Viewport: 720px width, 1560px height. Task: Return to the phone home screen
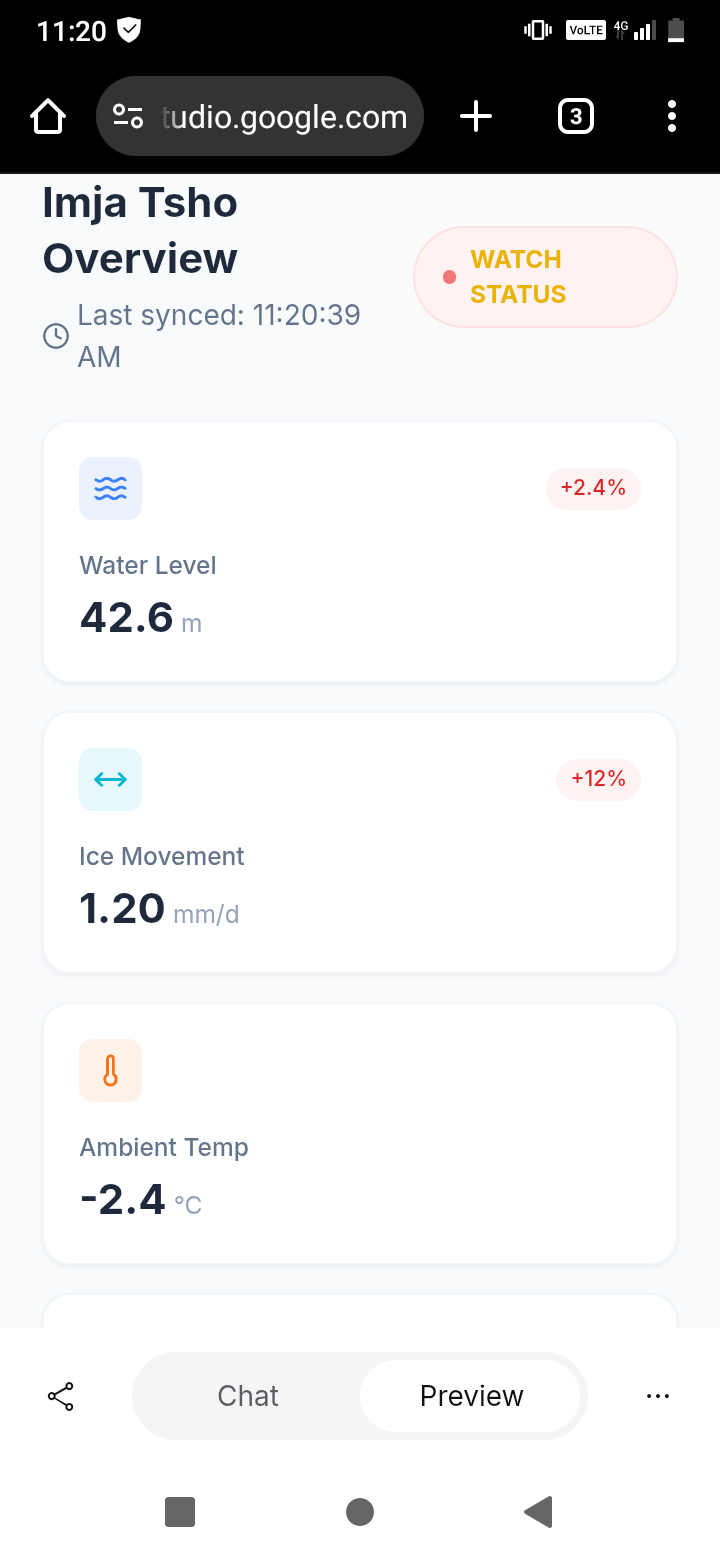(360, 1512)
